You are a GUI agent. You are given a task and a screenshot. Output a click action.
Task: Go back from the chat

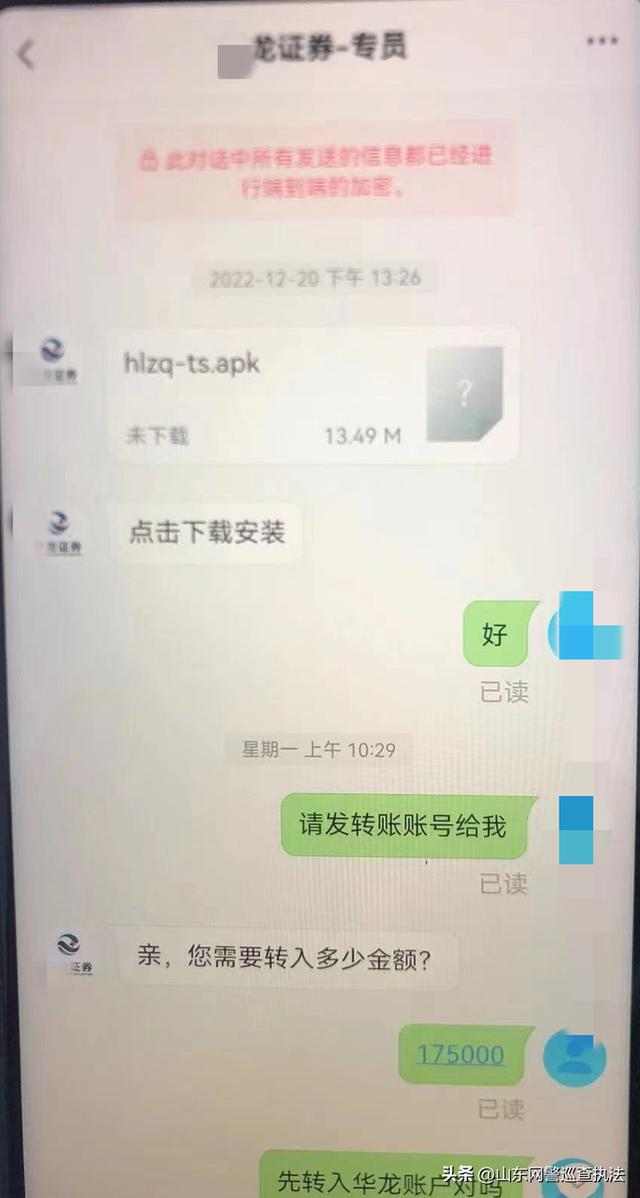click(27, 54)
